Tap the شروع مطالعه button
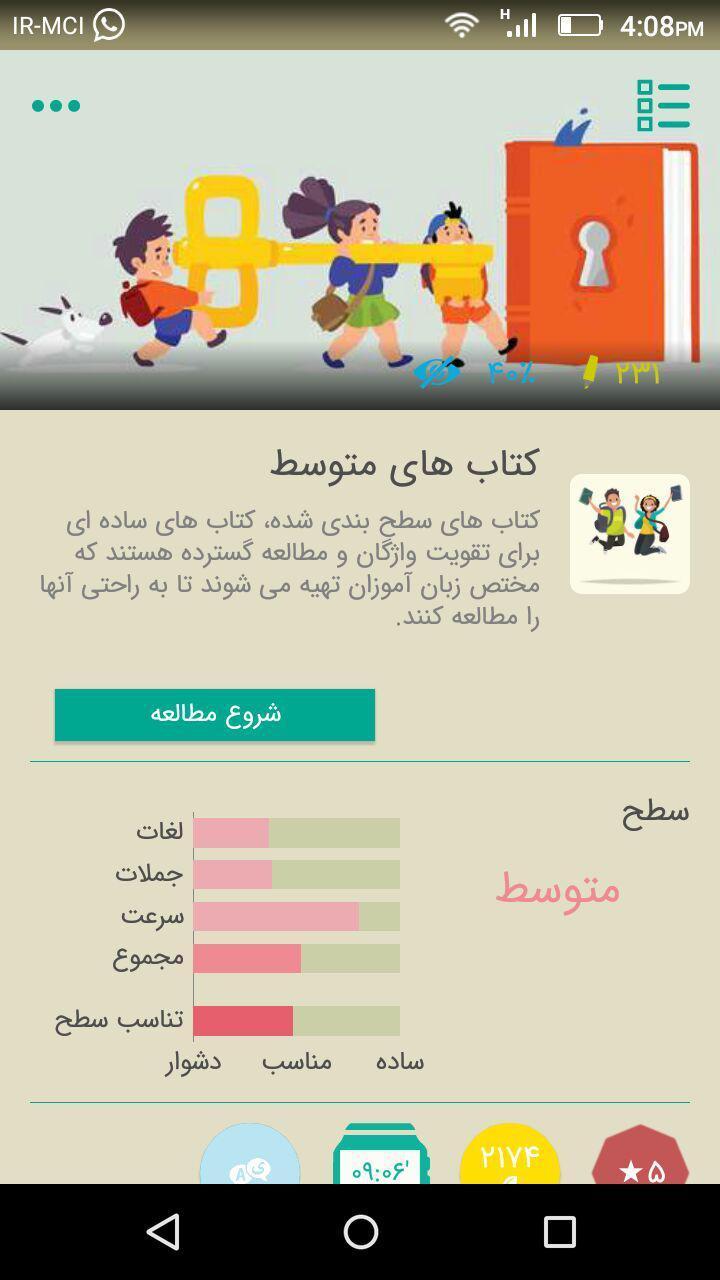 click(215, 714)
